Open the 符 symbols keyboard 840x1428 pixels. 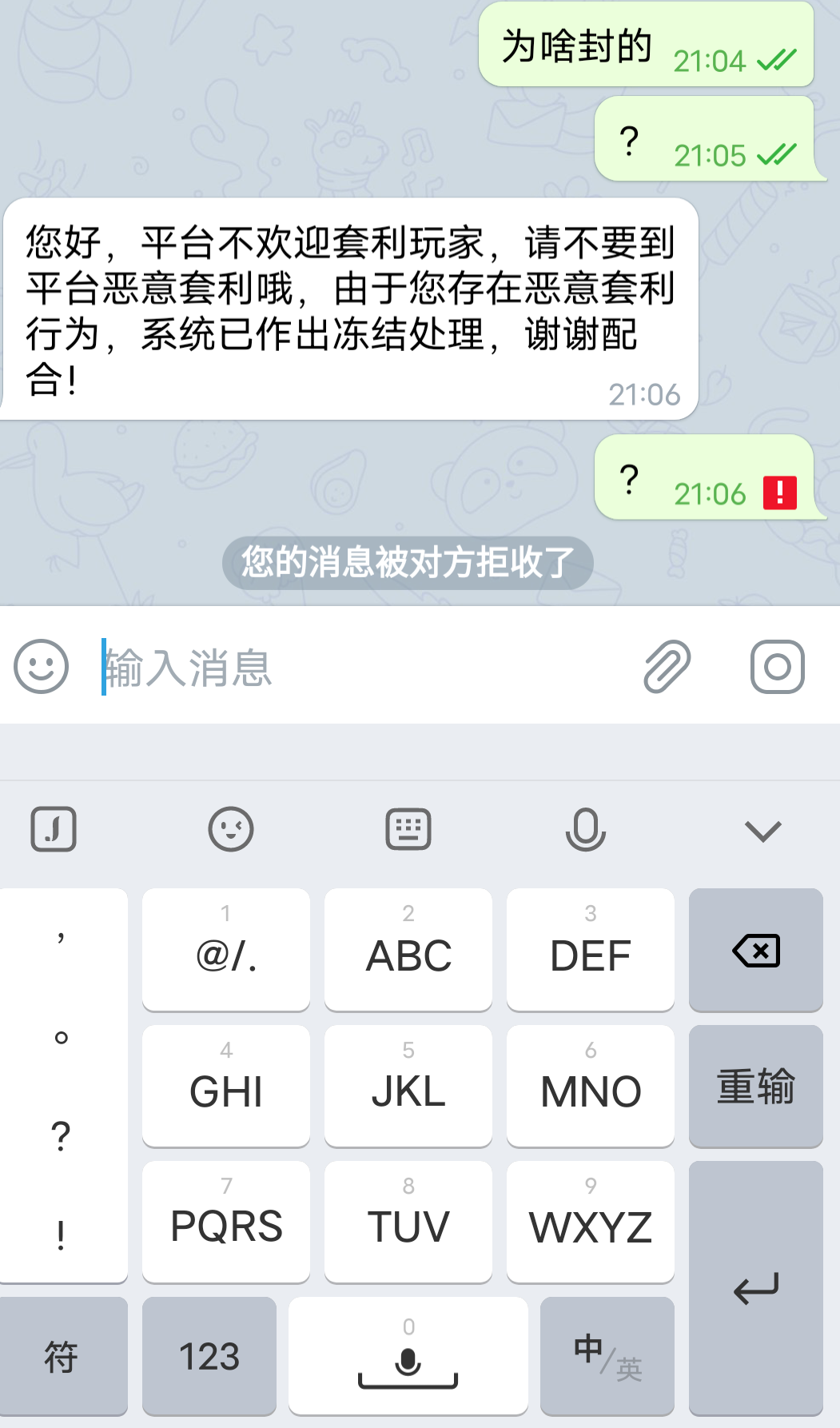[62, 1356]
